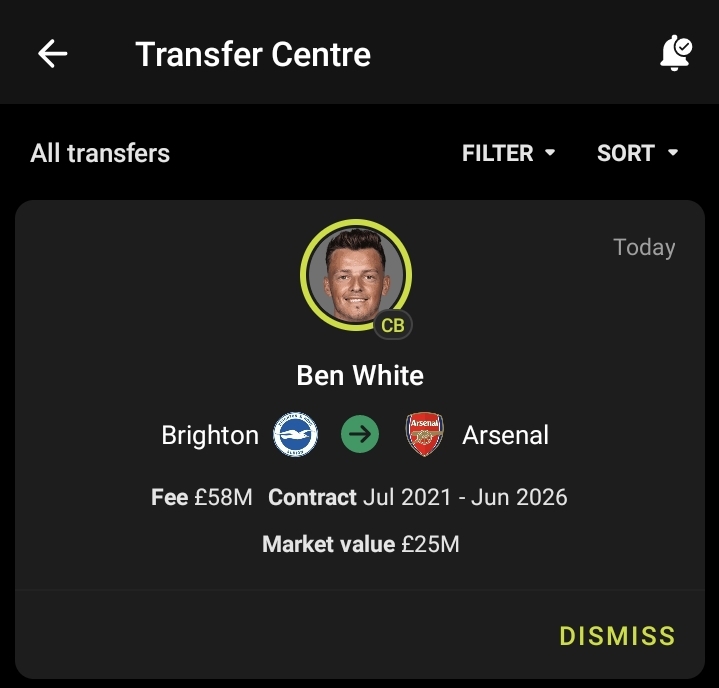719x688 pixels.
Task: View Arsenal club badge
Action: click(x=424, y=435)
